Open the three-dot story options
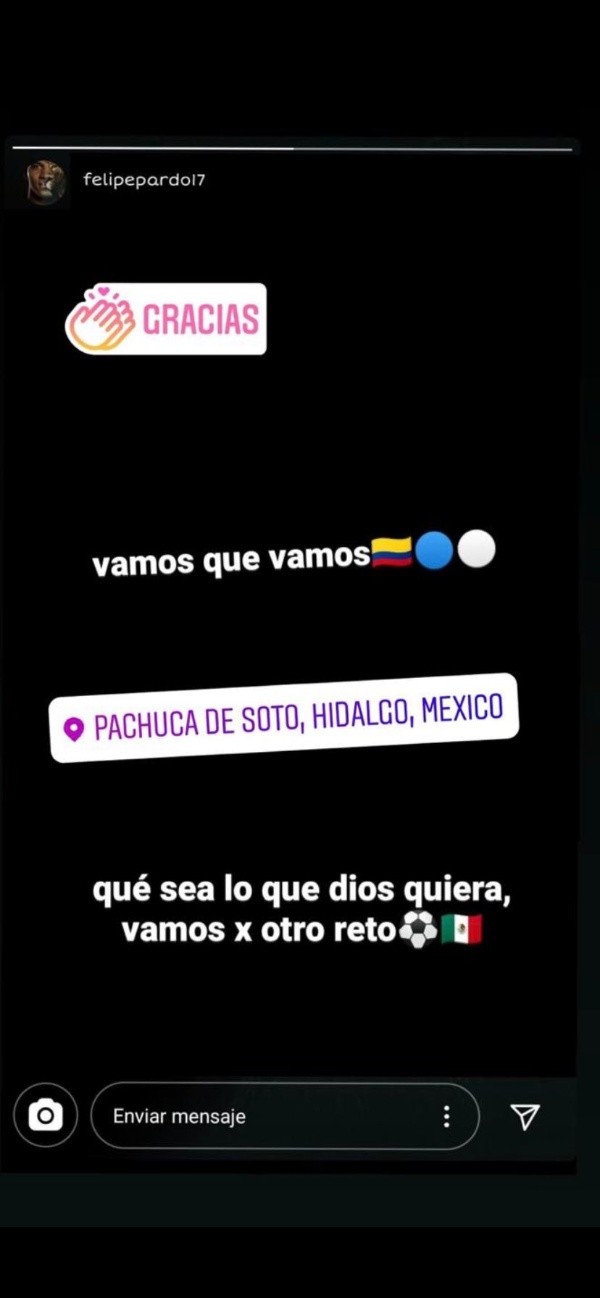The height and width of the screenshot is (1298, 600). click(446, 1116)
